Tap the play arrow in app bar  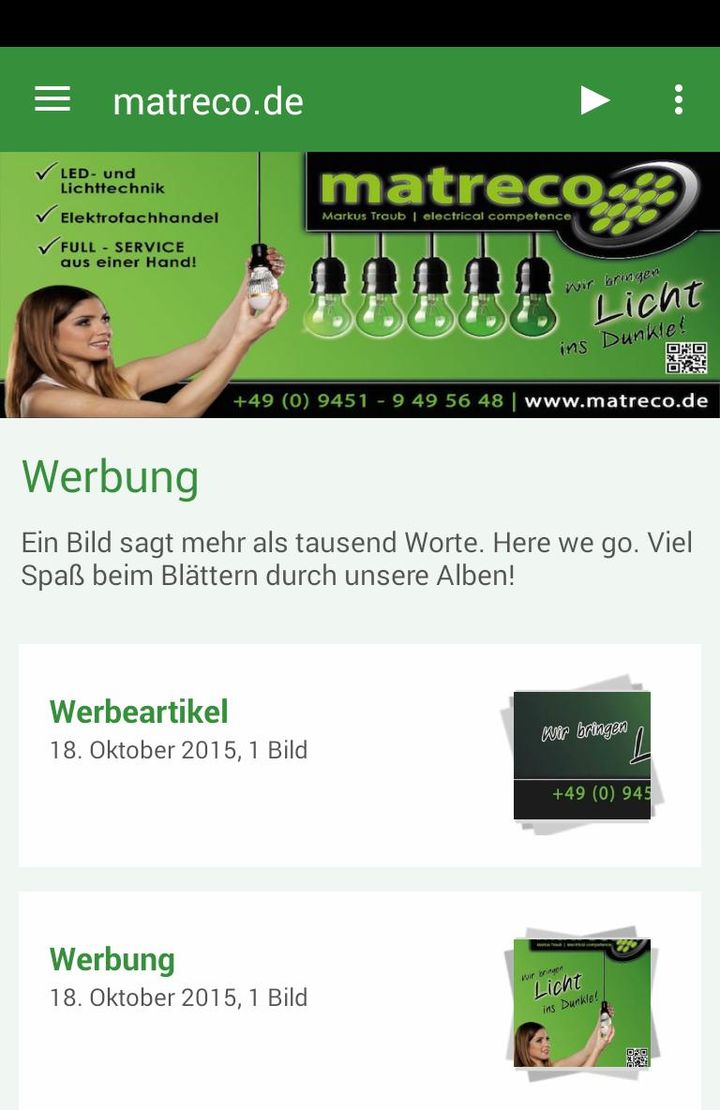(x=595, y=99)
